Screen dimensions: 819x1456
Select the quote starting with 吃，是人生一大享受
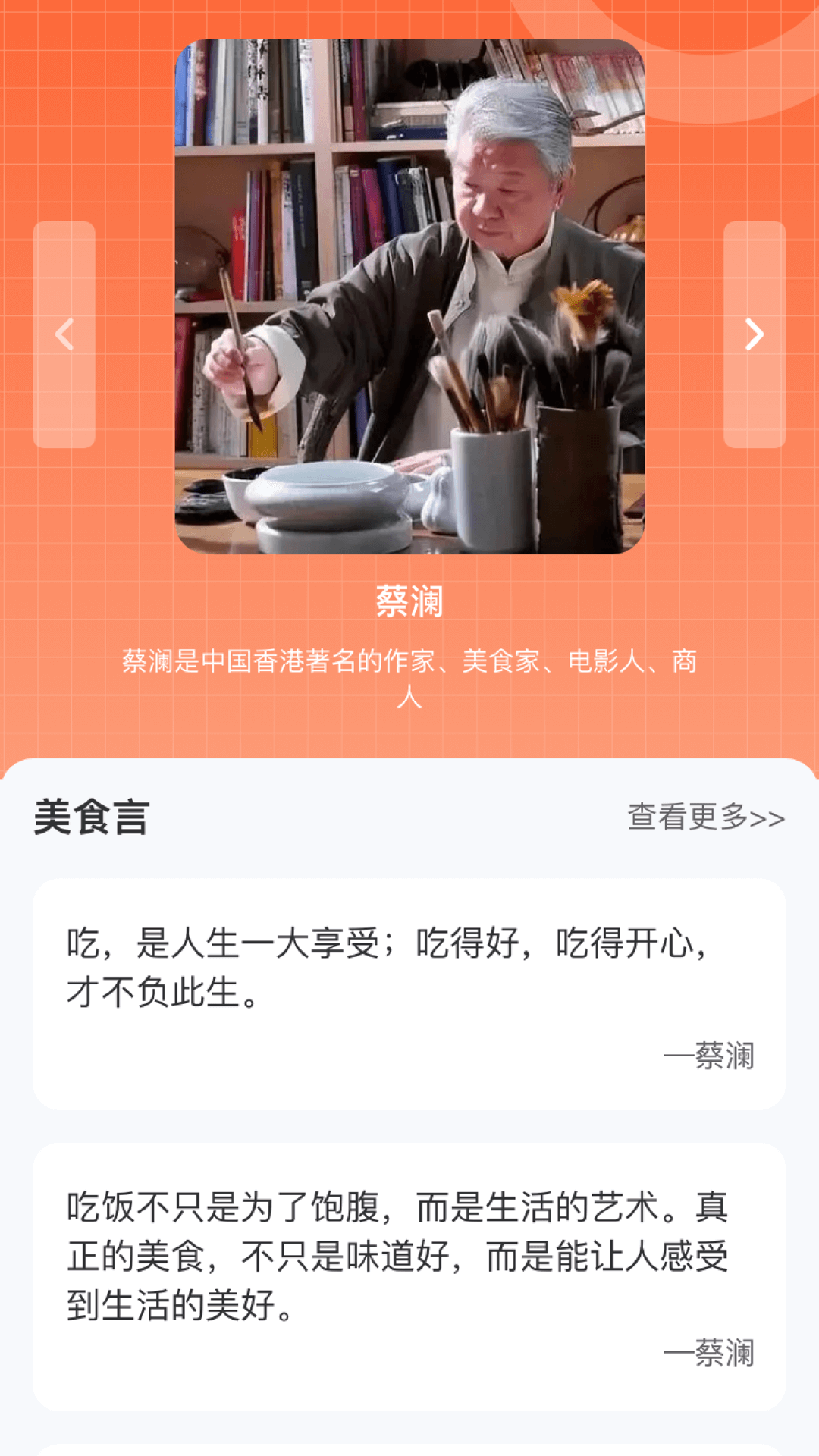click(387, 963)
